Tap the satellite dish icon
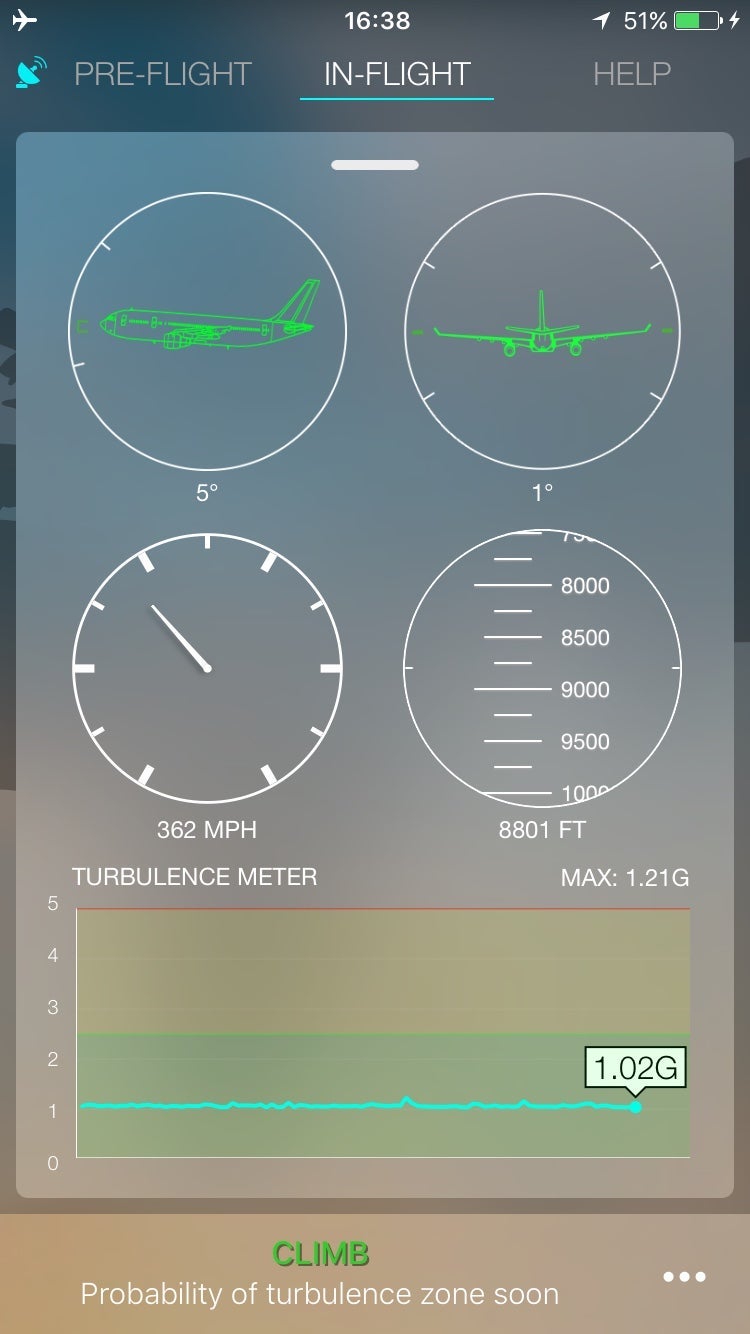The height and width of the screenshot is (1334, 750). [x=31, y=72]
